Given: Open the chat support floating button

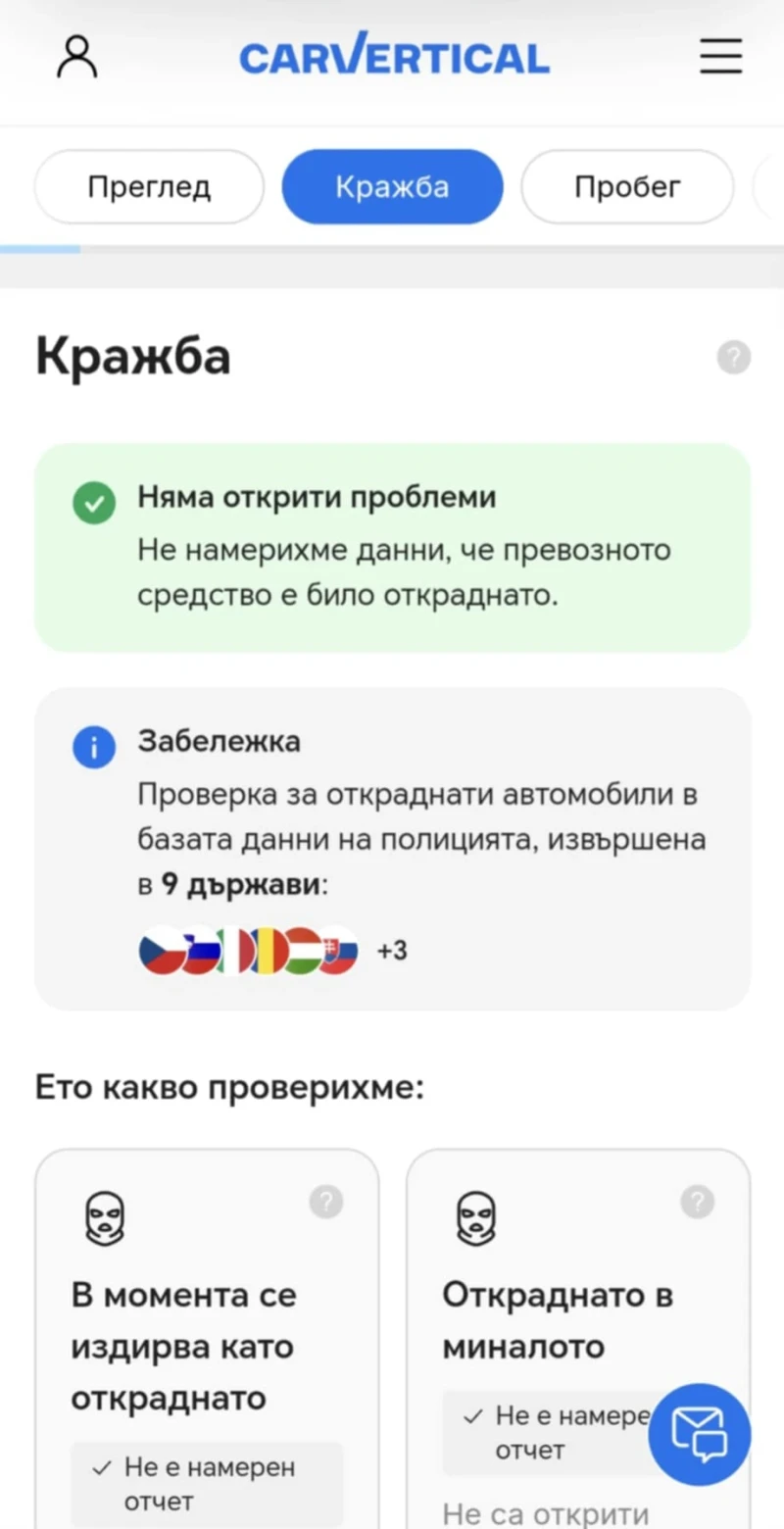Looking at the screenshot, I should (699, 1434).
